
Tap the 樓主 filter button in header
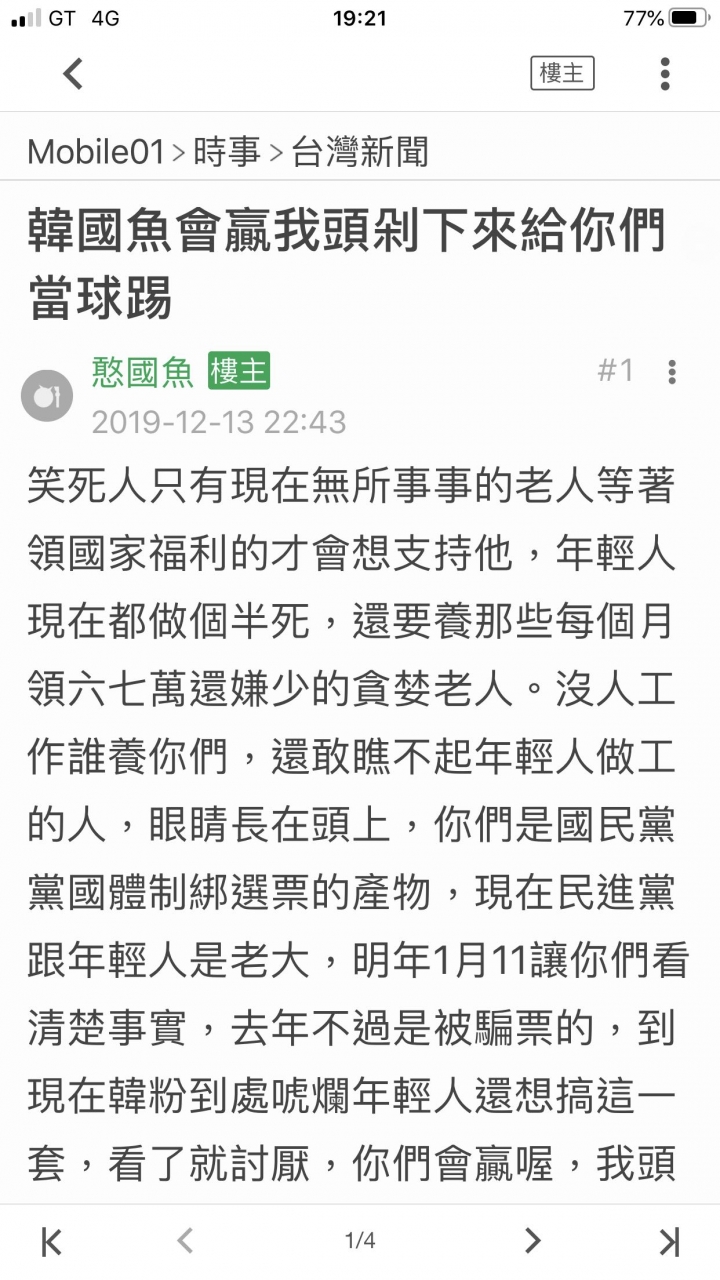(x=562, y=73)
